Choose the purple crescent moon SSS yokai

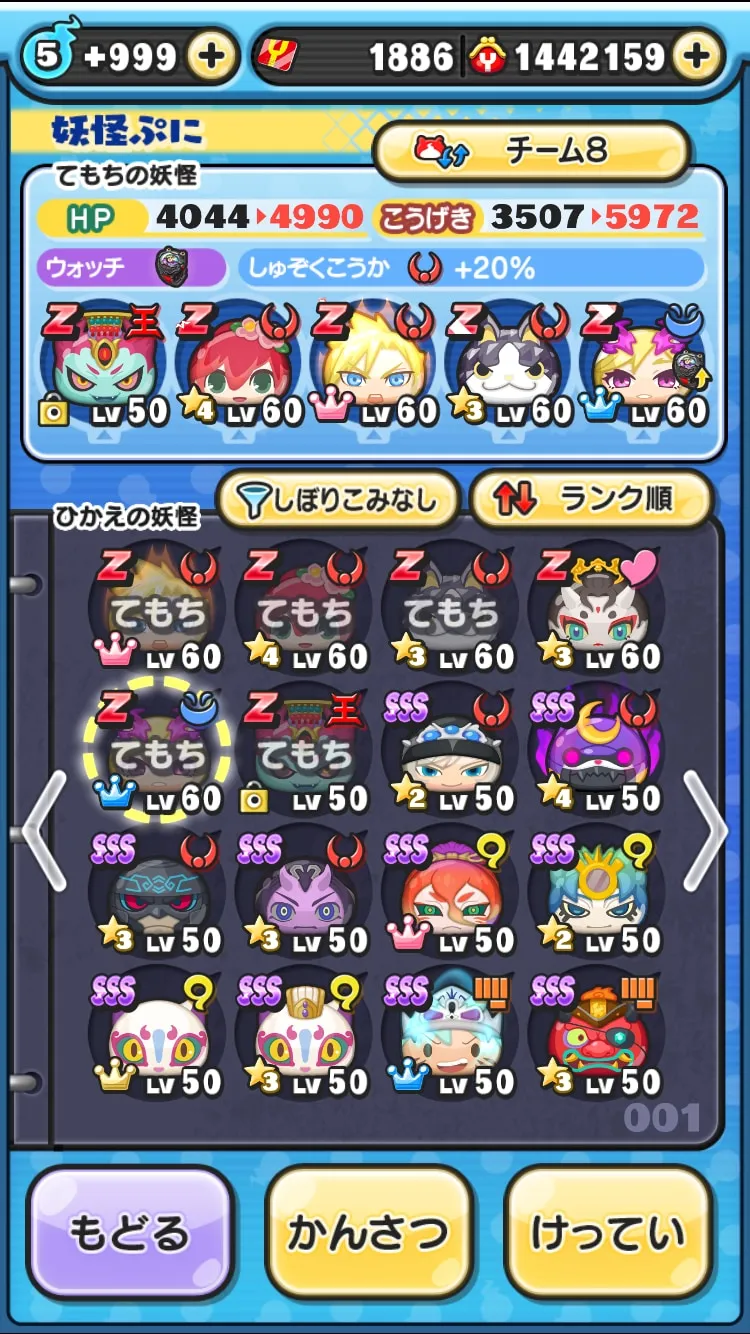click(x=597, y=752)
